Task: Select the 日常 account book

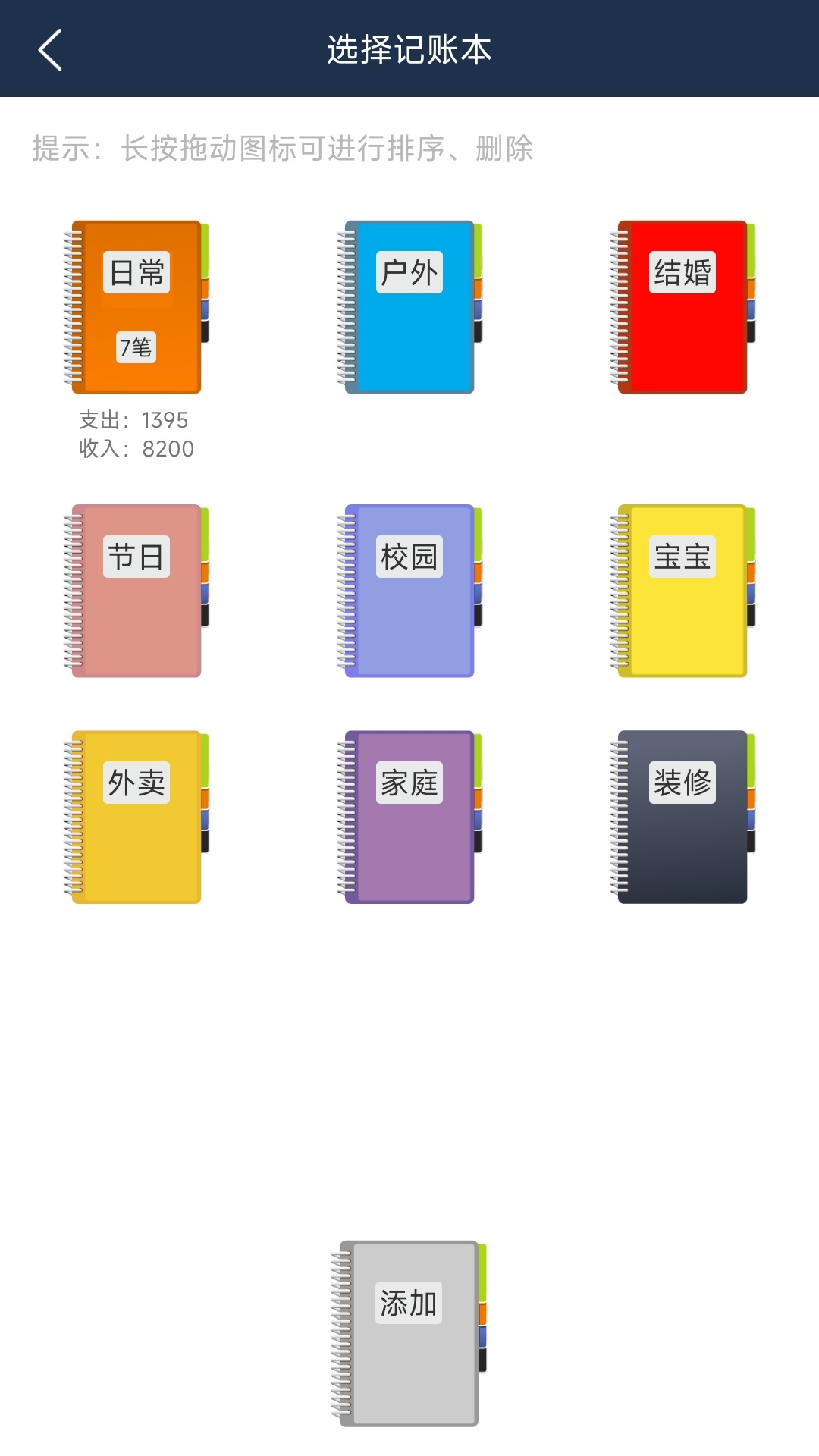Action: (136, 307)
